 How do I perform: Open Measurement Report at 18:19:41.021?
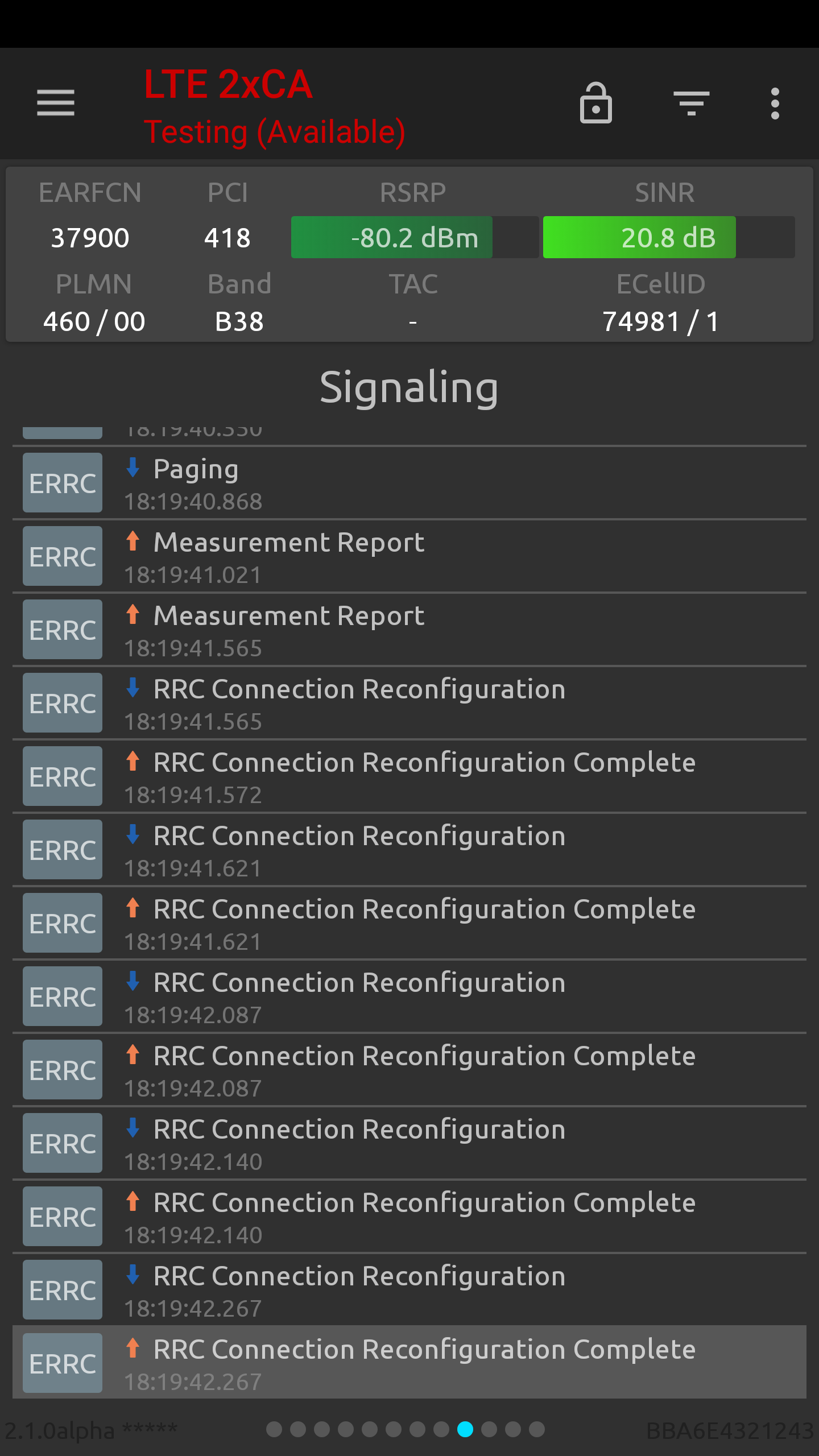pyautogui.click(x=409, y=556)
